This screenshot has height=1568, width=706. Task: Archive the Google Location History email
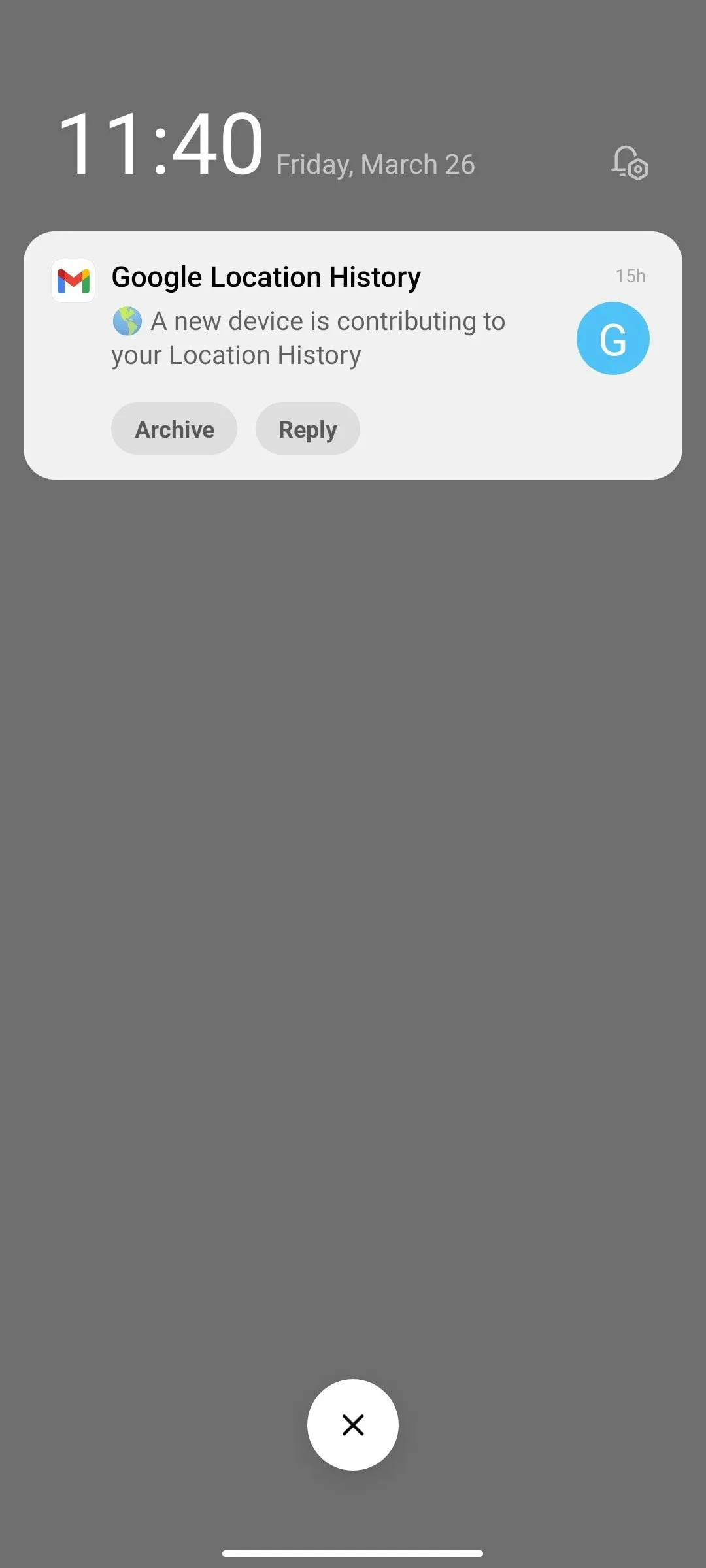click(174, 429)
